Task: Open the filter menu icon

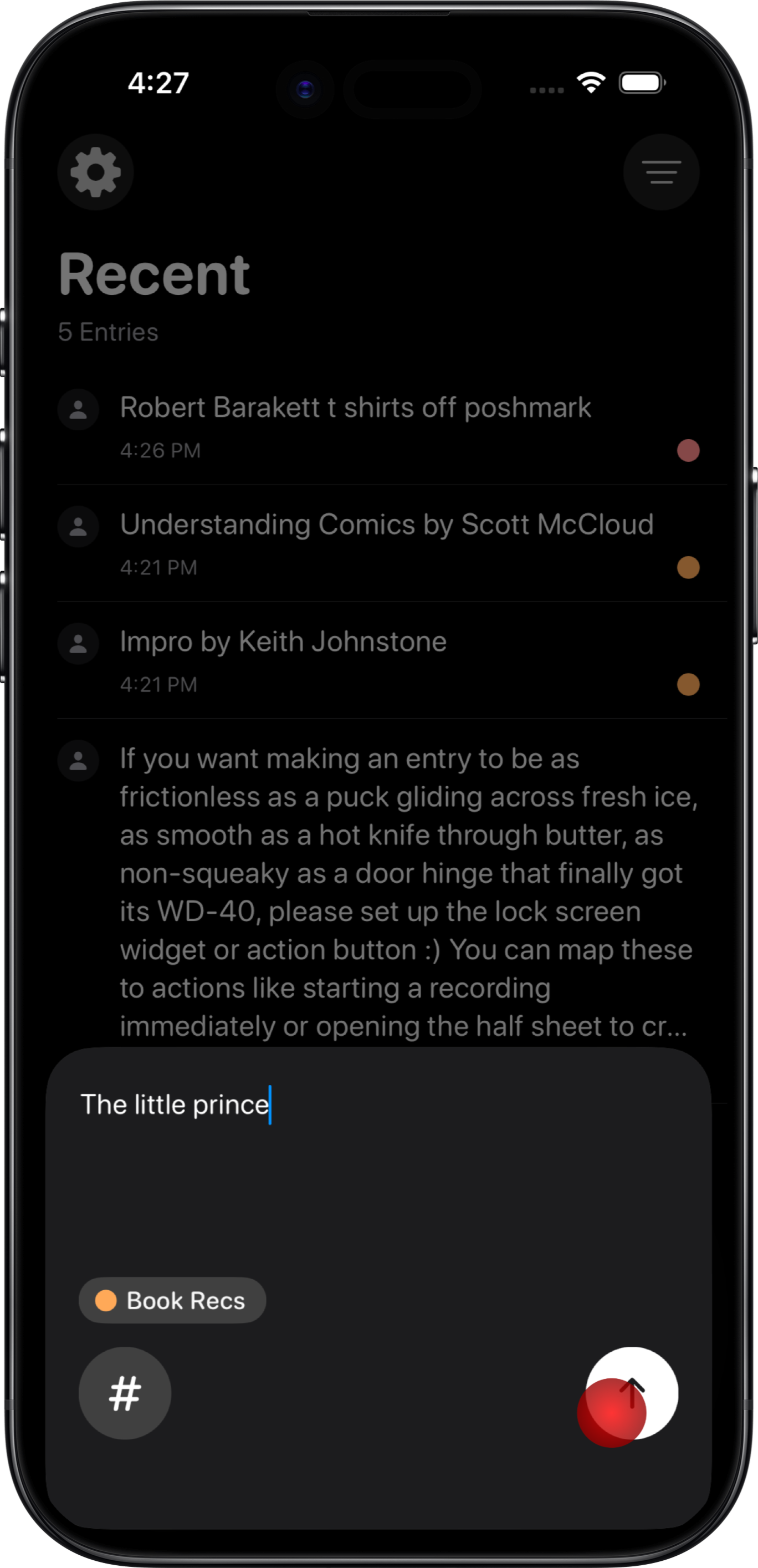Action: (660, 172)
